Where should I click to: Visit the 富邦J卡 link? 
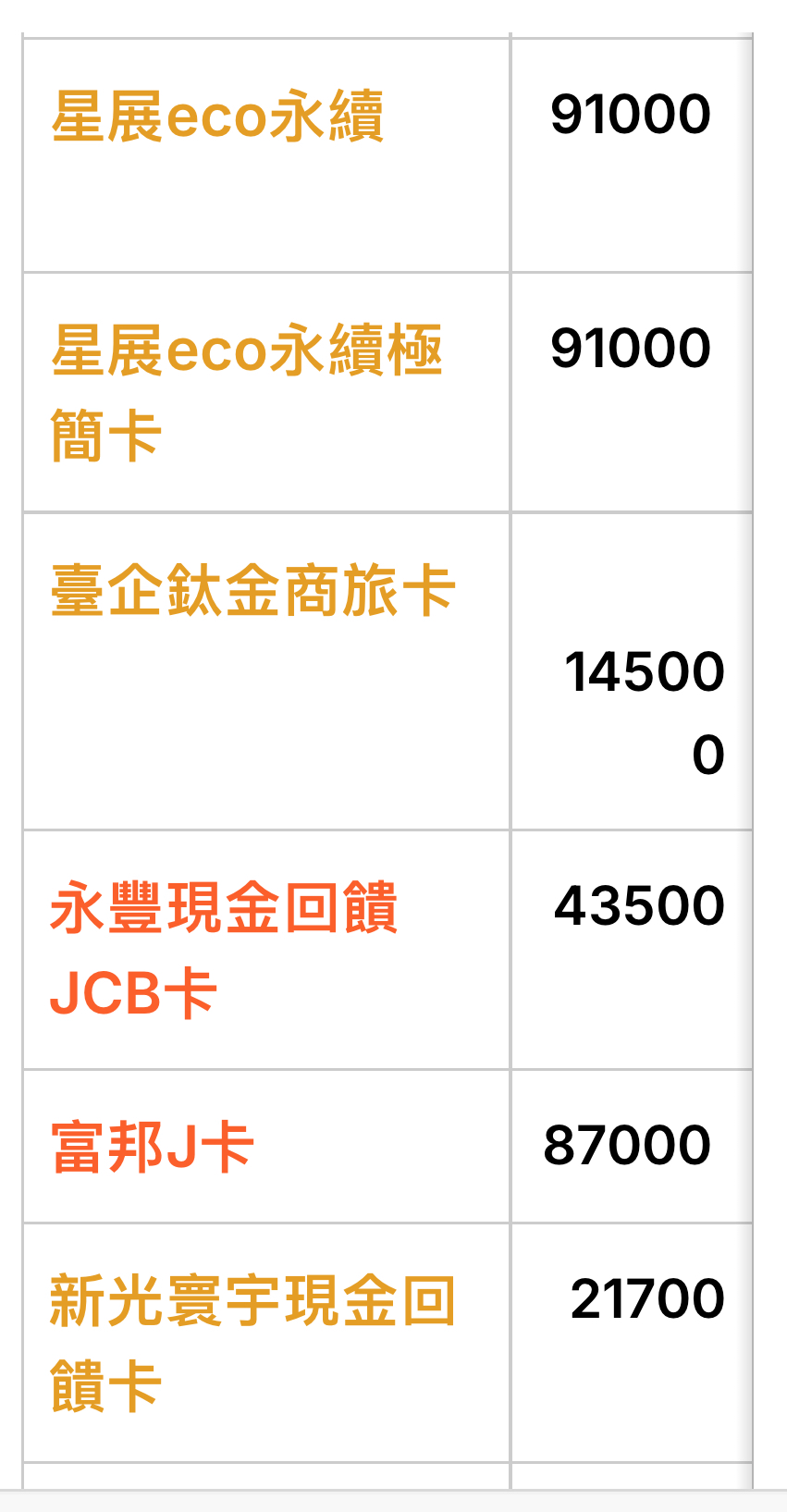(x=153, y=1147)
